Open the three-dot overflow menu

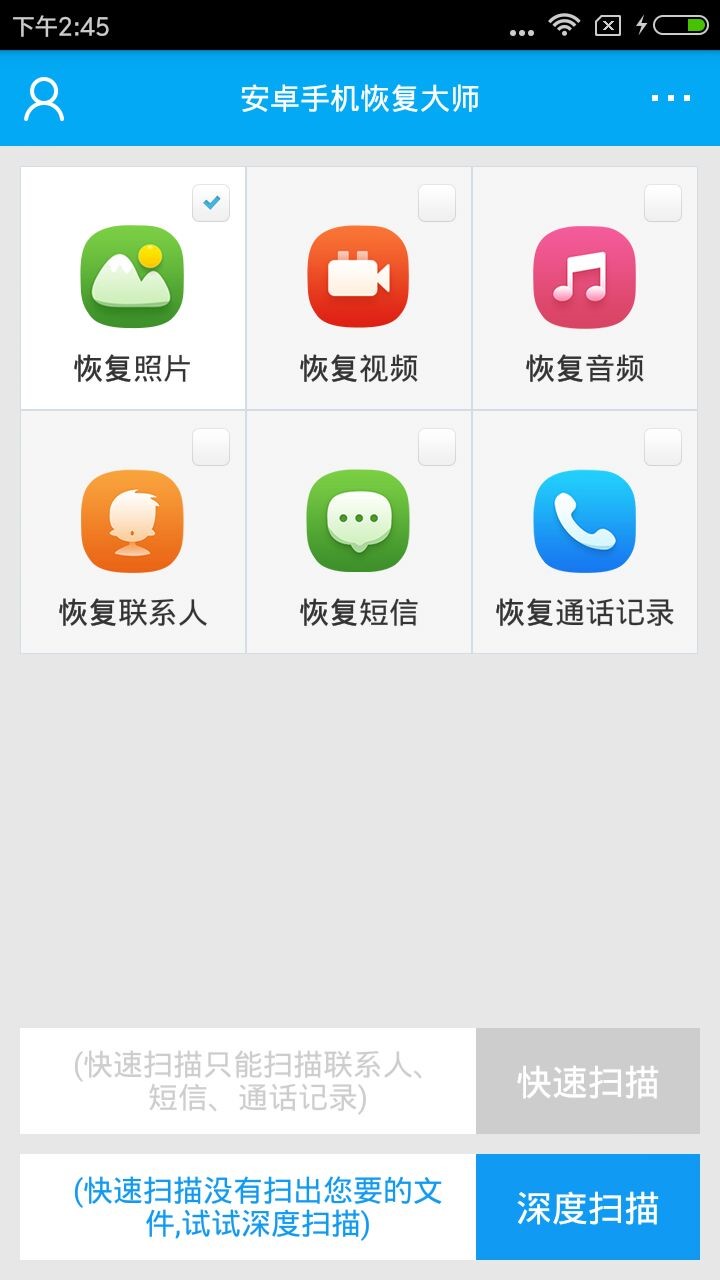(x=671, y=98)
